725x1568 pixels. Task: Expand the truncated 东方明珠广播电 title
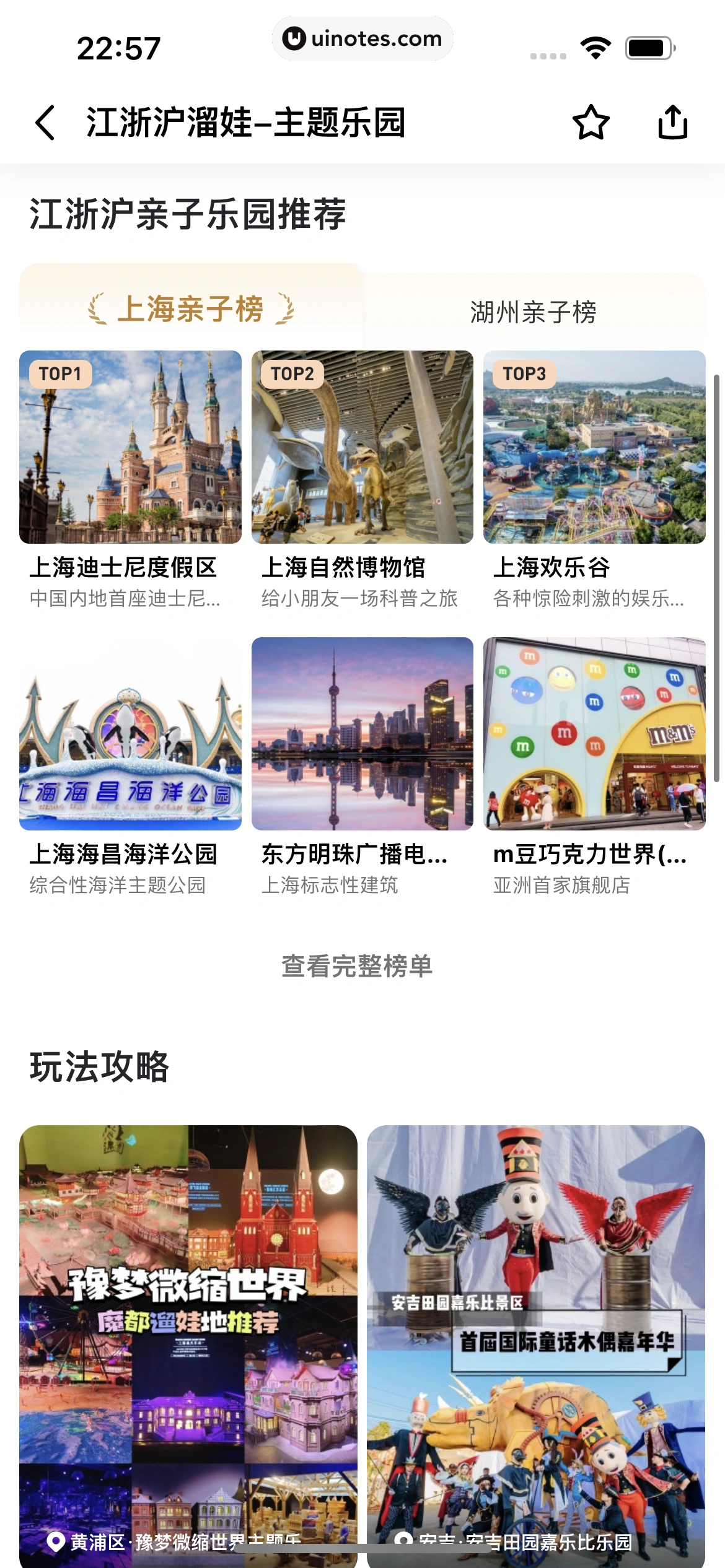pos(356,857)
